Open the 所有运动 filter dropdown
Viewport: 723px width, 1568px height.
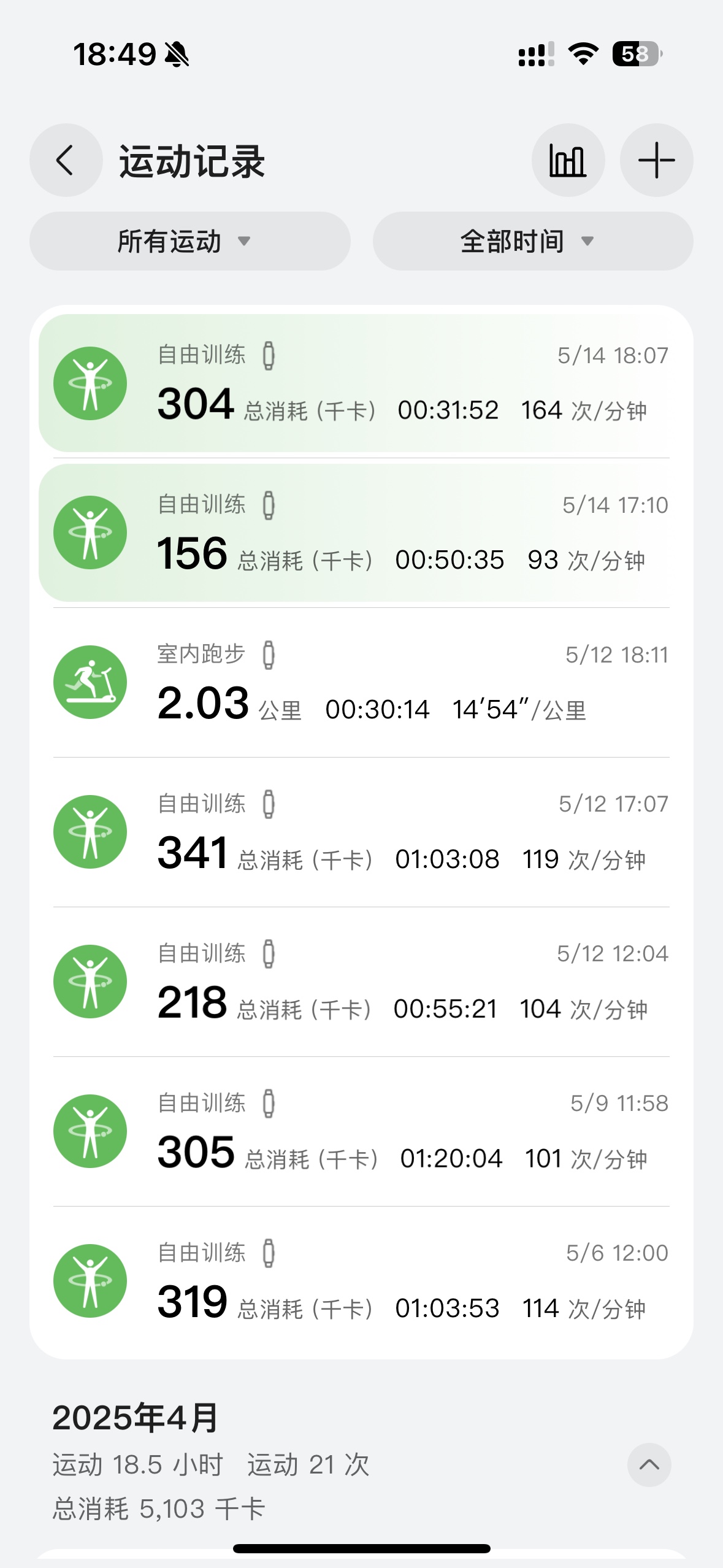coord(189,241)
